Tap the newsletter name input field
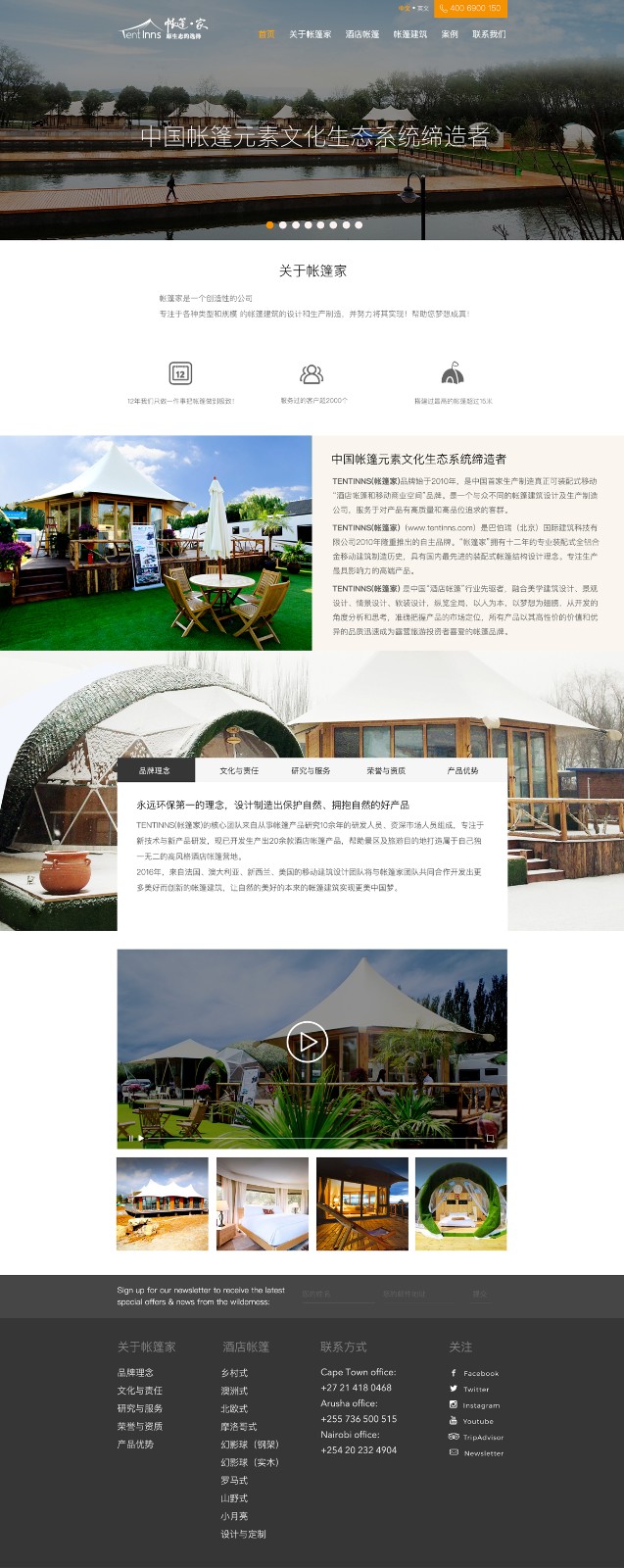The width and height of the screenshot is (624, 1568). (336, 1295)
